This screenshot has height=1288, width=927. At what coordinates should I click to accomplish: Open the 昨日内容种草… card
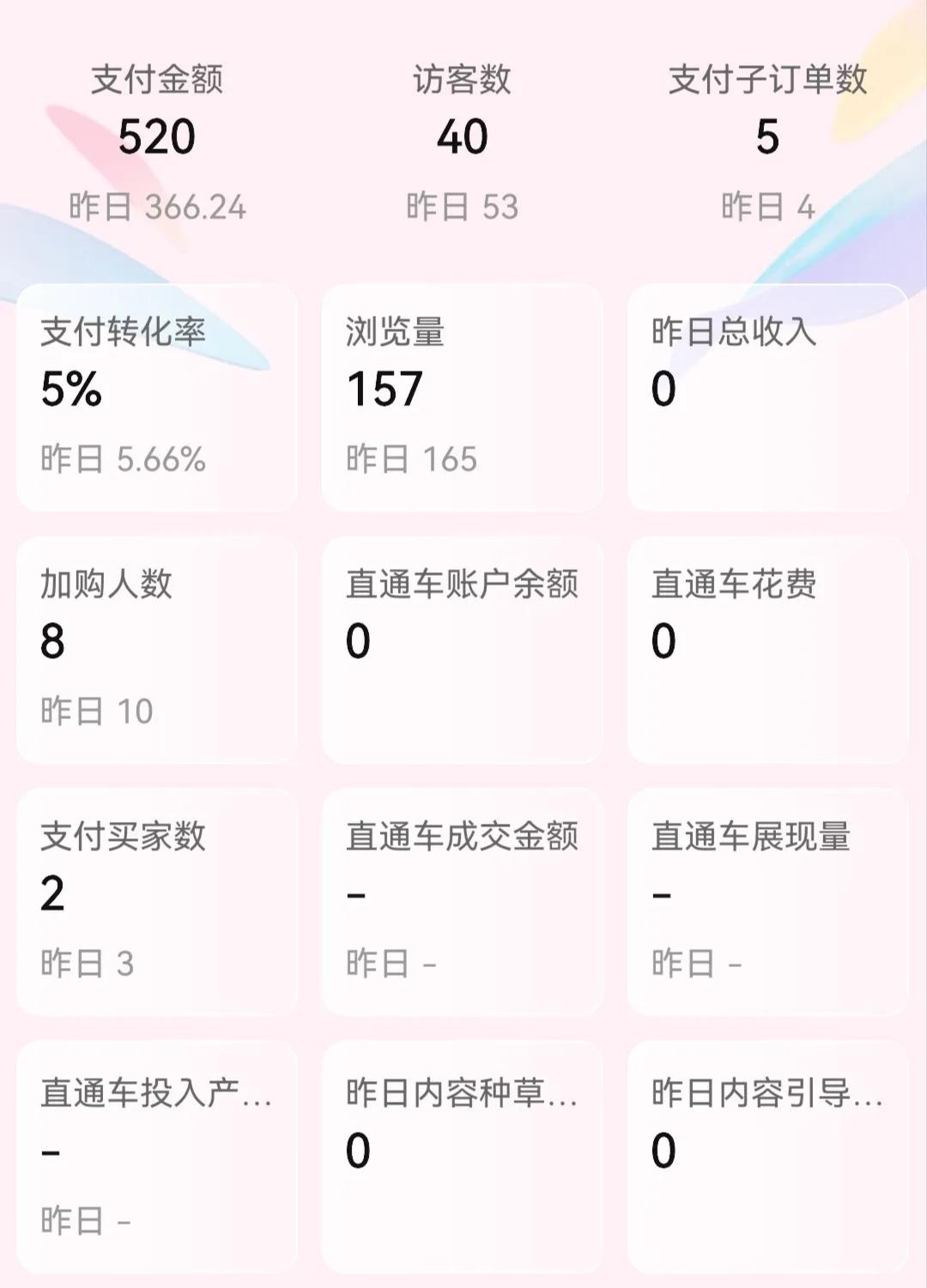pyautogui.click(x=463, y=1156)
